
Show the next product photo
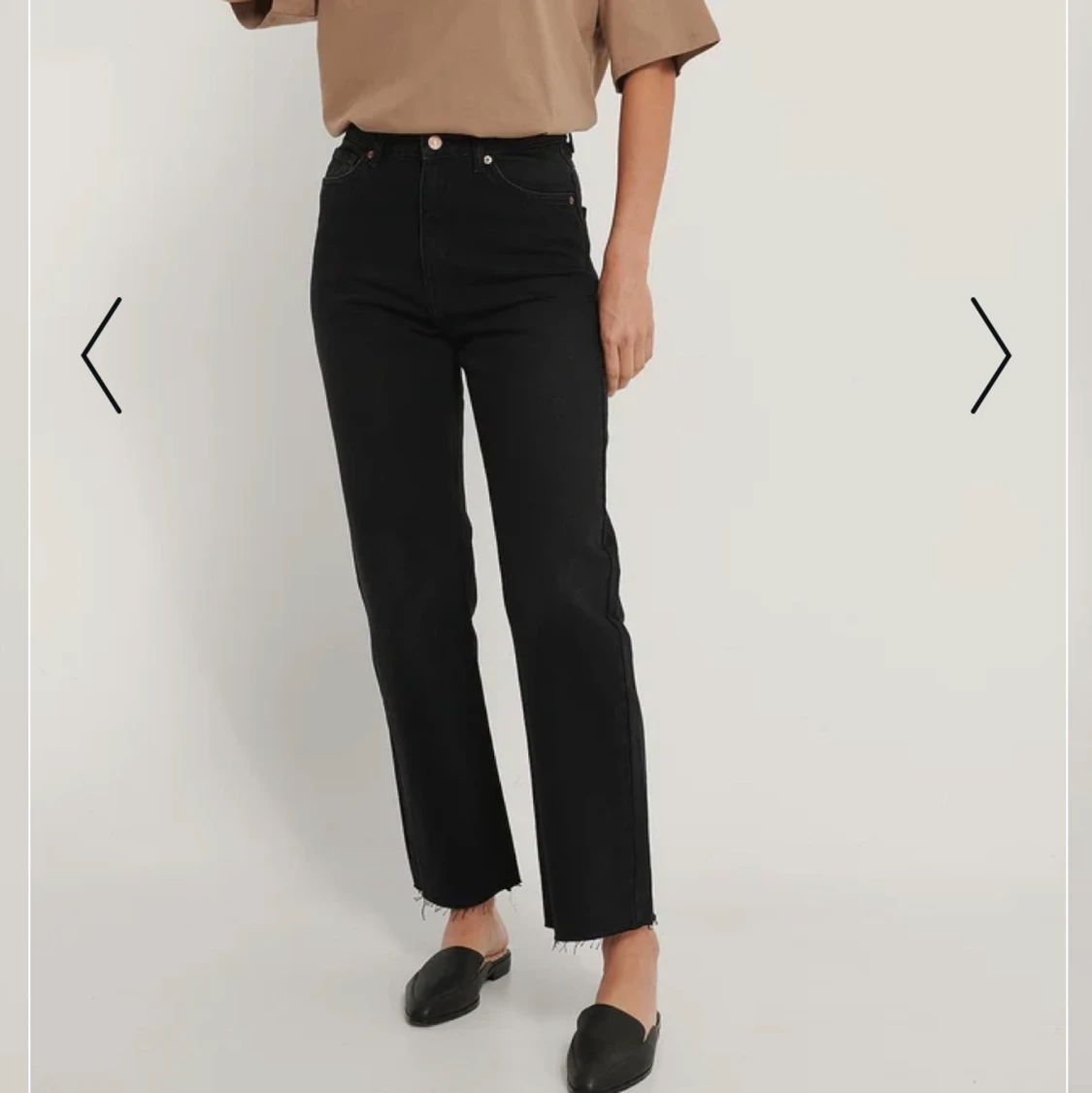pos(990,355)
